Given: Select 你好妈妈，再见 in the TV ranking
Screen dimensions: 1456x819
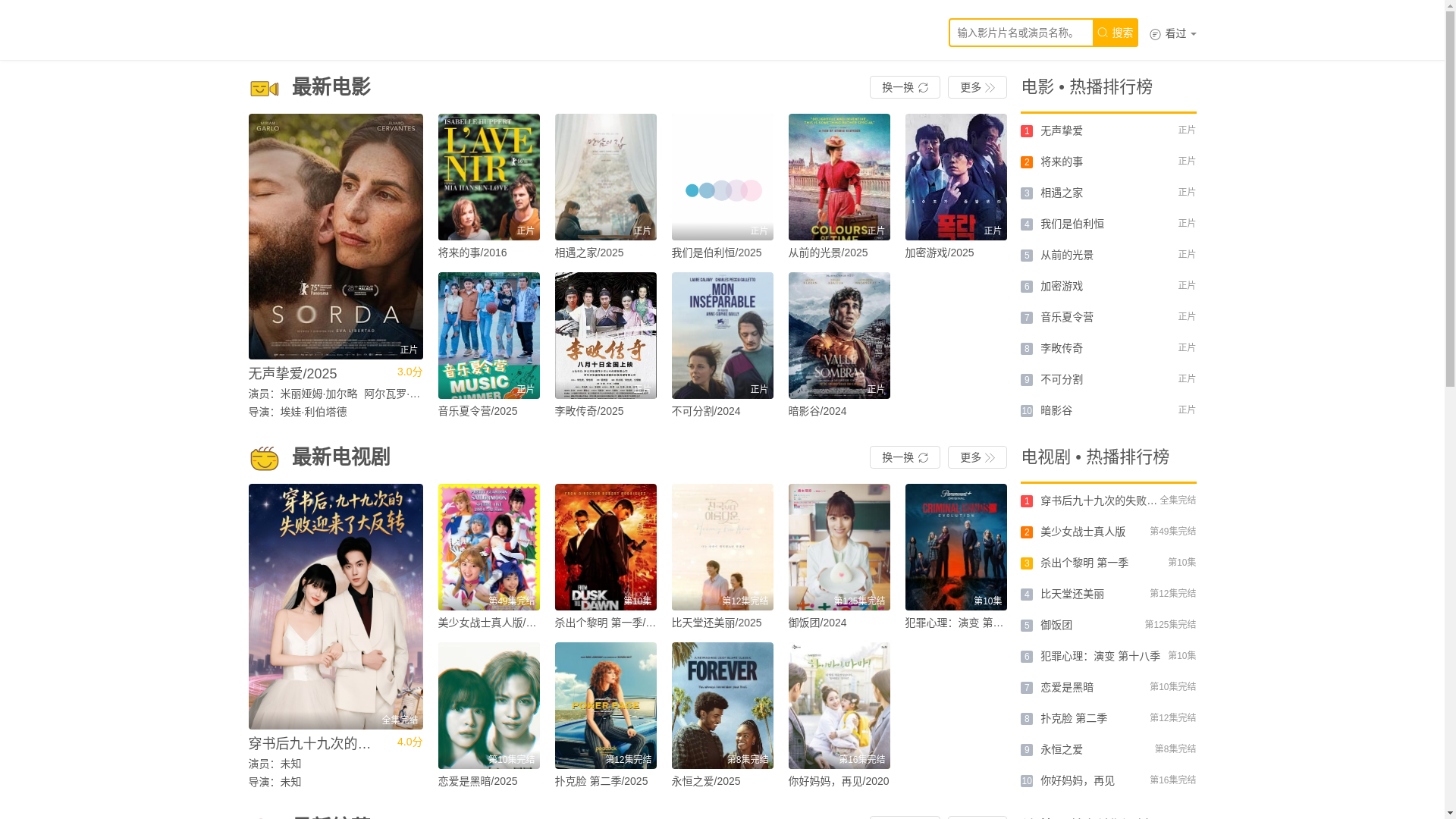Looking at the screenshot, I should 1077,780.
